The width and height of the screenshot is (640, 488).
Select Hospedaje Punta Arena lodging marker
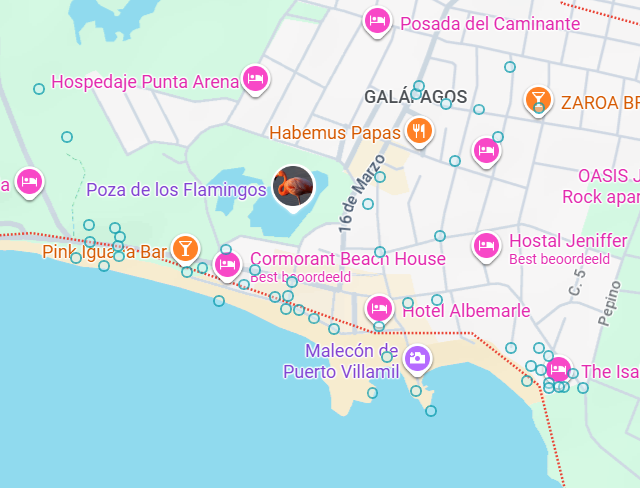pos(255,79)
